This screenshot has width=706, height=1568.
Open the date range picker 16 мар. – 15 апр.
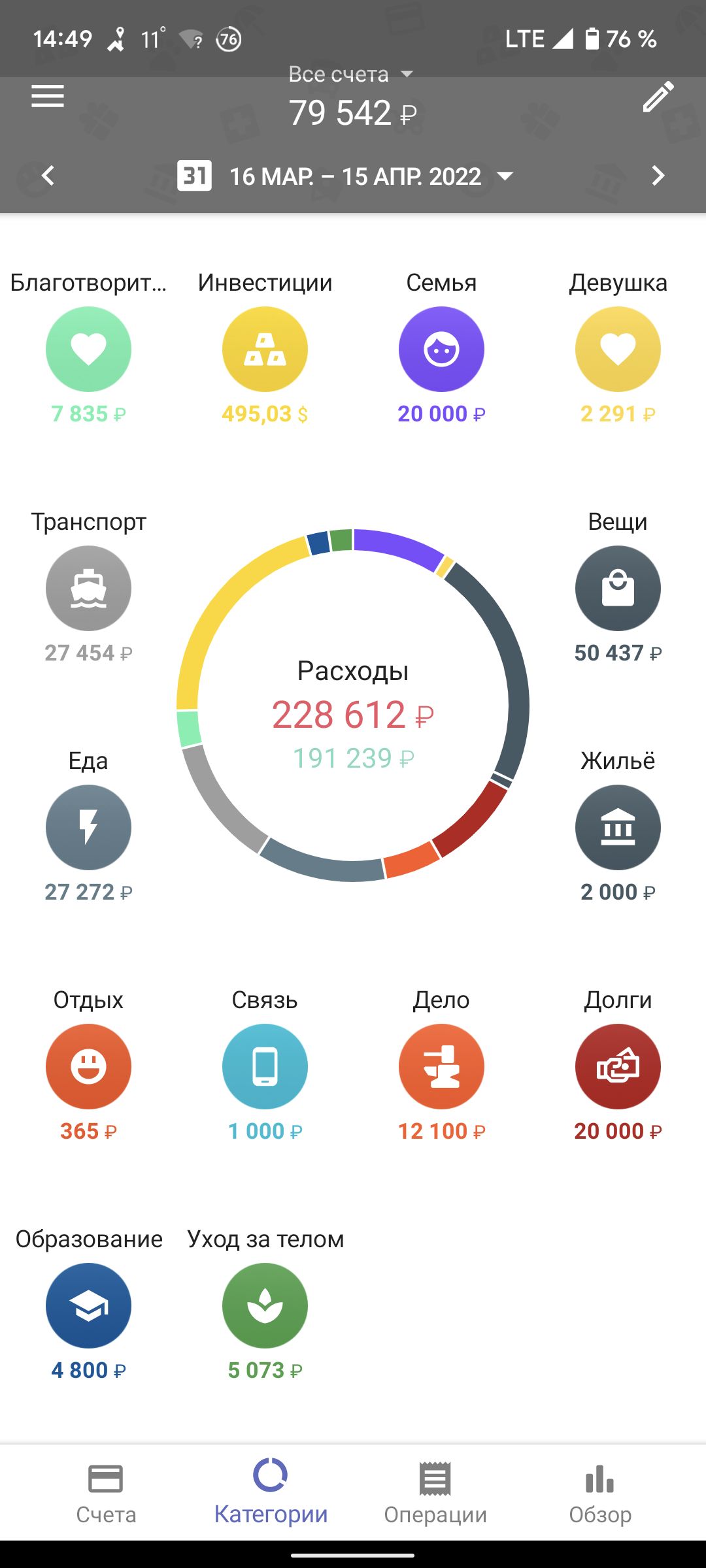[x=345, y=176]
